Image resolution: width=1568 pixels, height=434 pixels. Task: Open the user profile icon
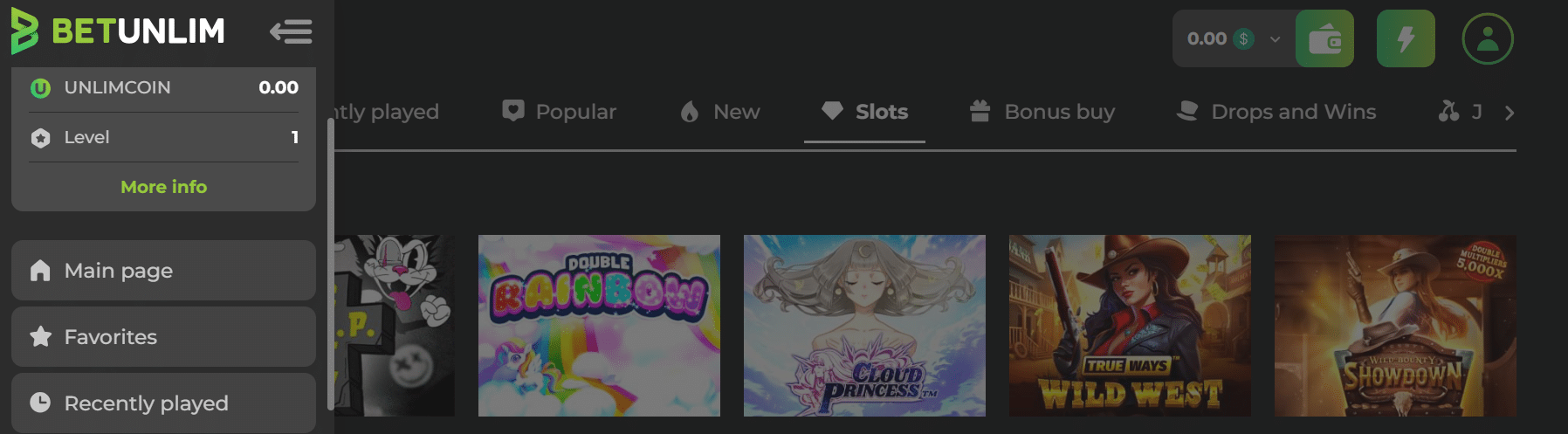1488,39
